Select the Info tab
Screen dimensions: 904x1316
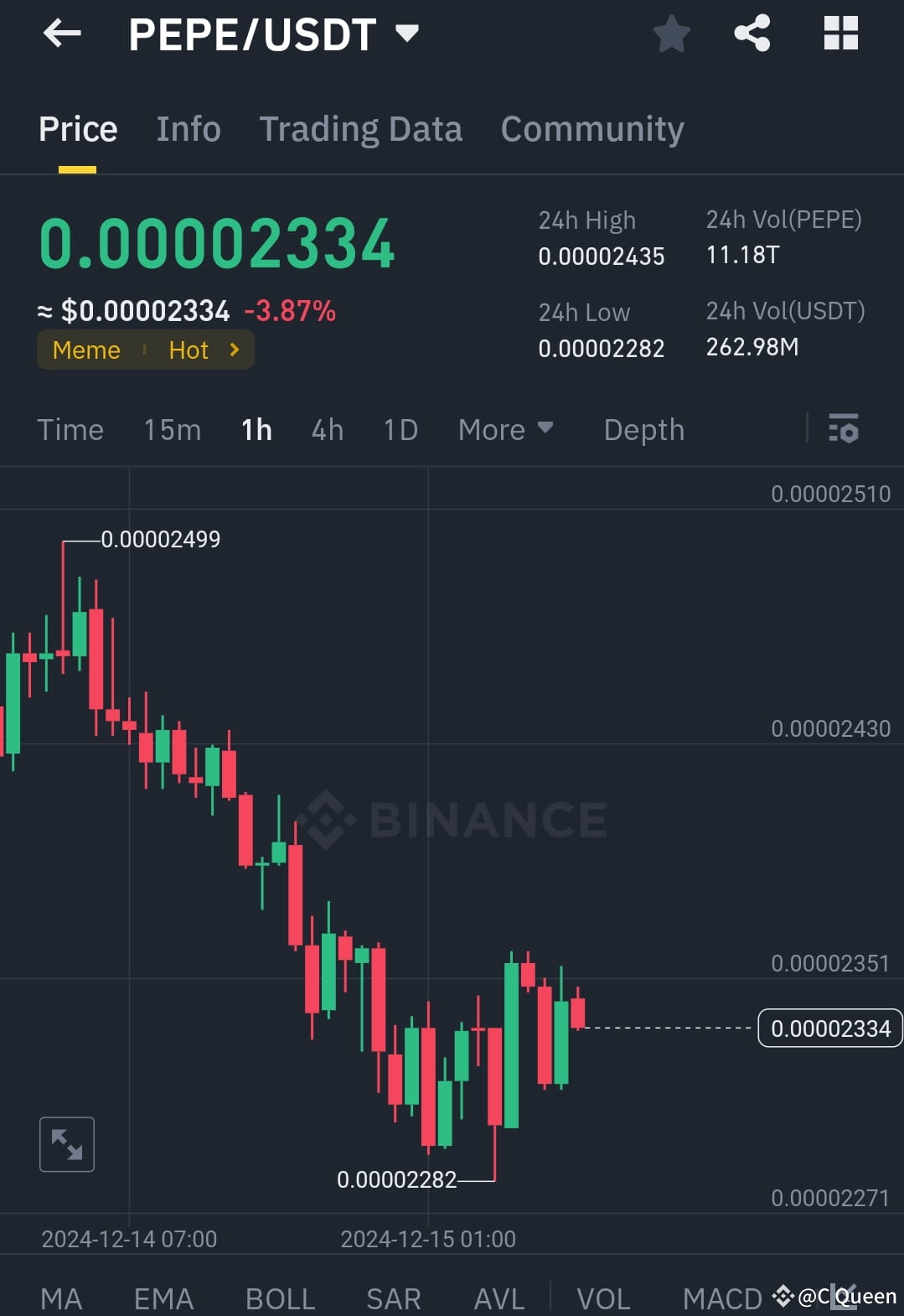coord(188,128)
